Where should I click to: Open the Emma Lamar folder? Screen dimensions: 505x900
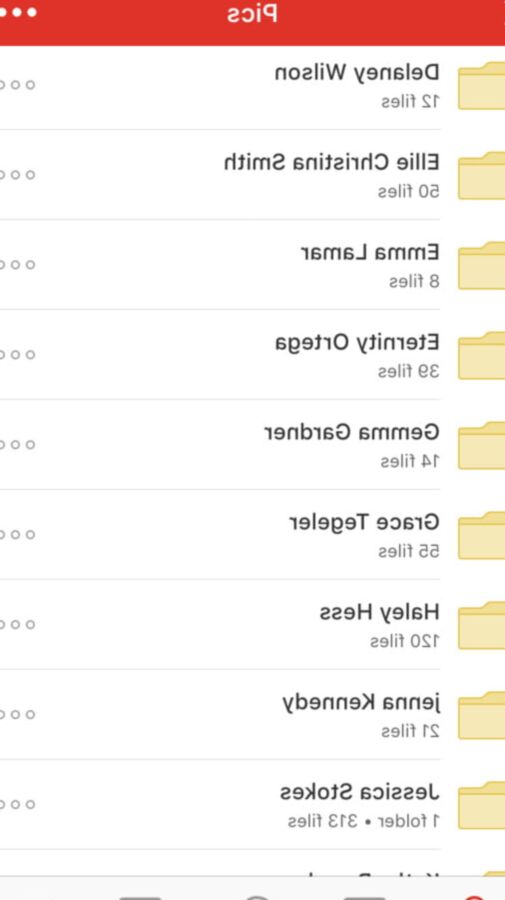coord(252,265)
